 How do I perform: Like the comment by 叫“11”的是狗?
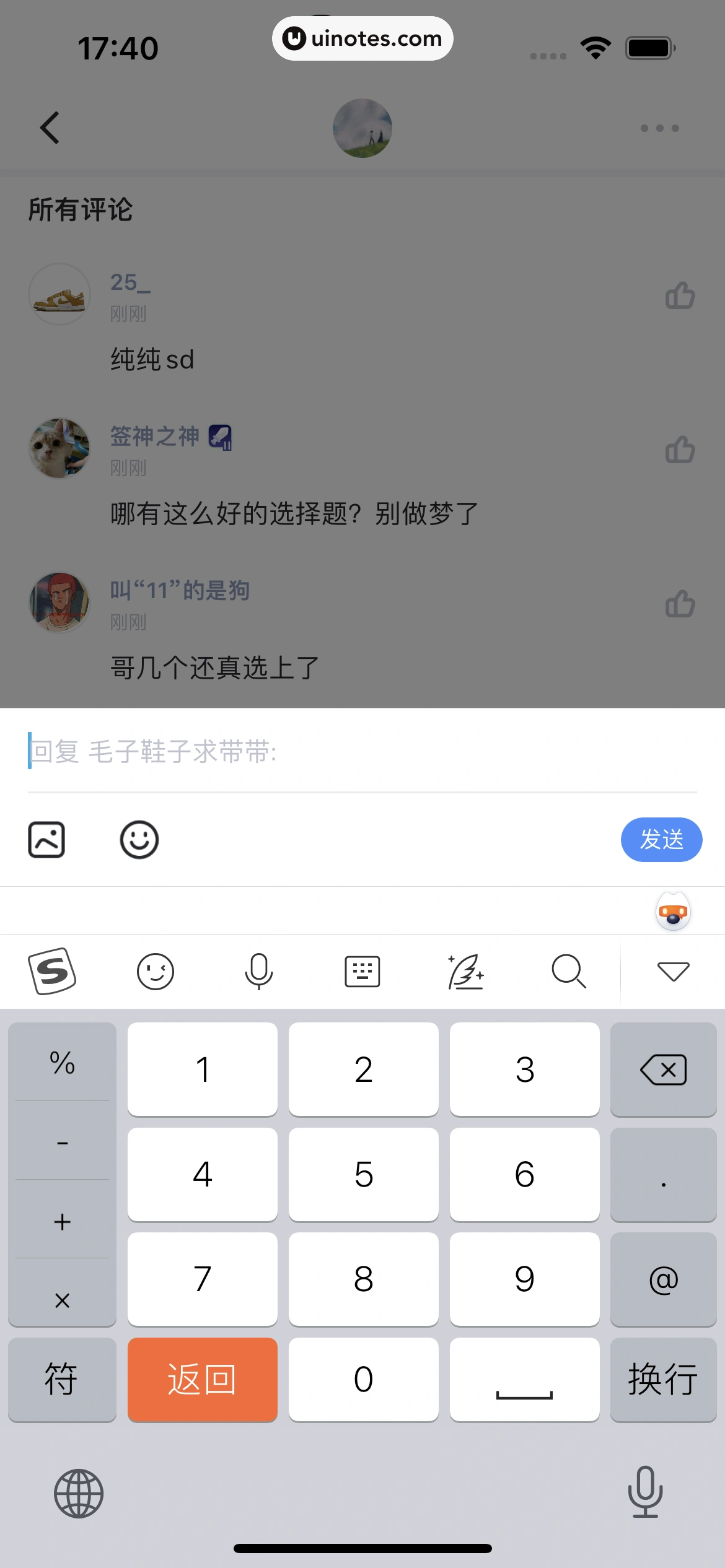click(x=680, y=604)
